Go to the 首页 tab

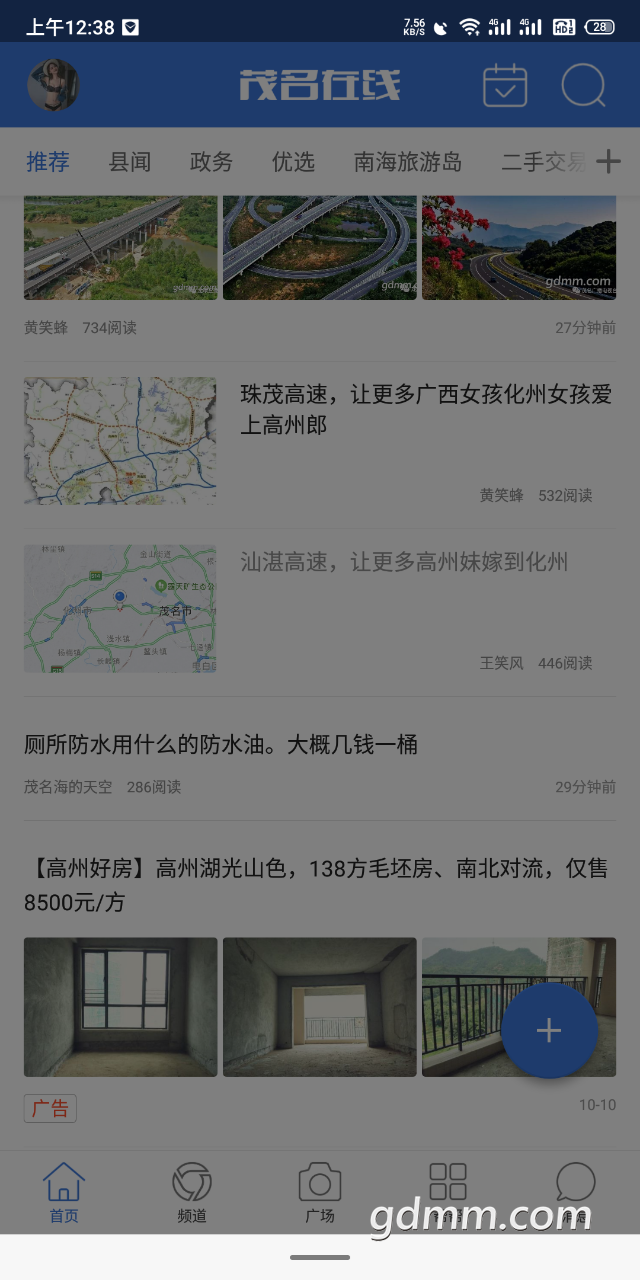(64, 1193)
